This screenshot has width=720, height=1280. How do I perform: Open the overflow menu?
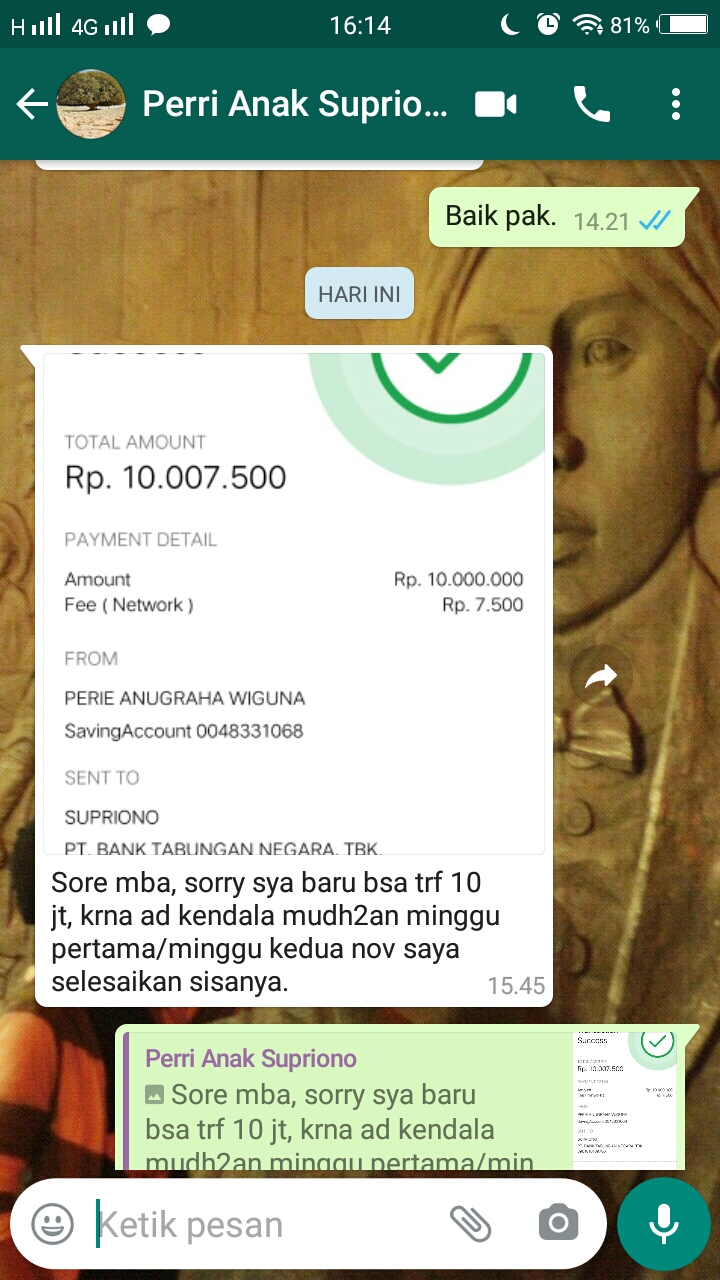[x=676, y=104]
